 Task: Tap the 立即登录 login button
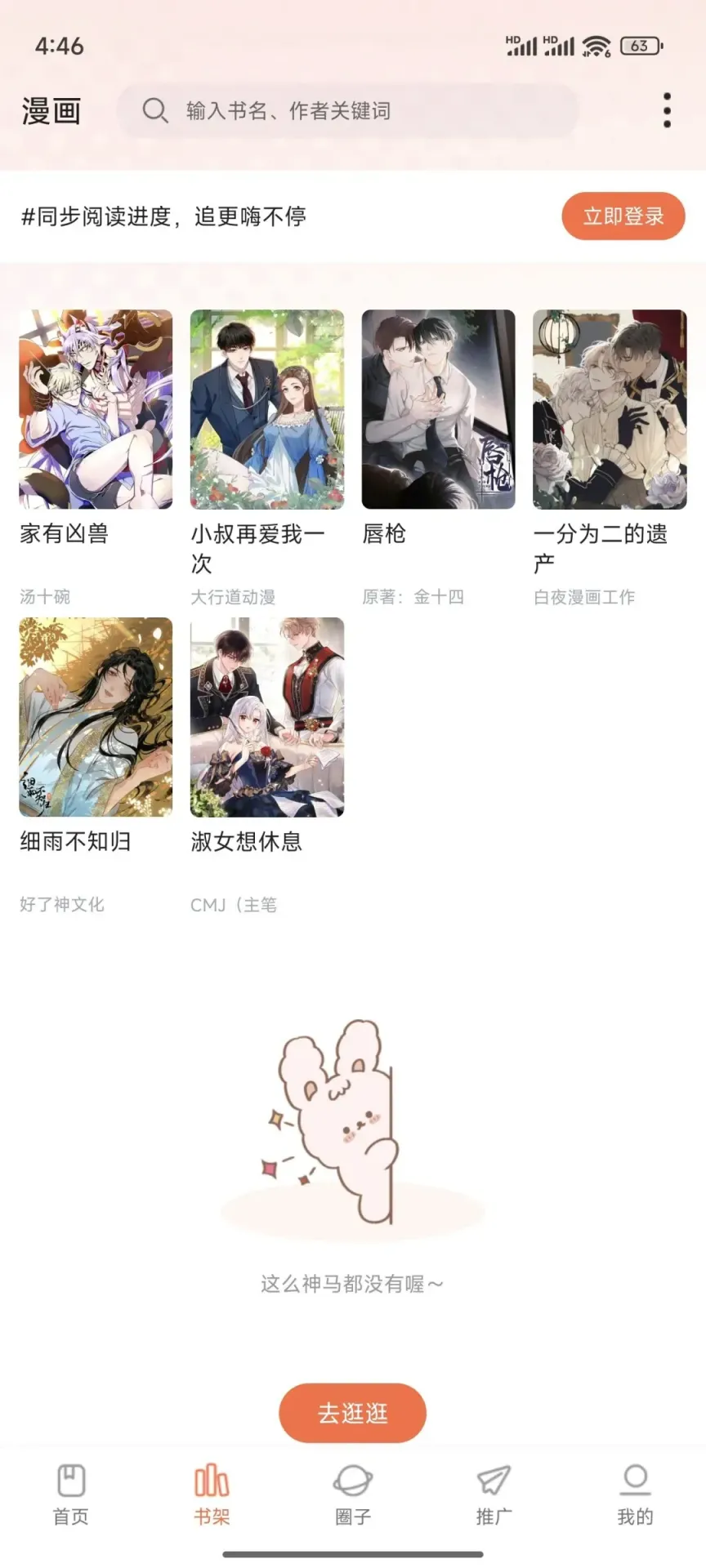coord(623,216)
